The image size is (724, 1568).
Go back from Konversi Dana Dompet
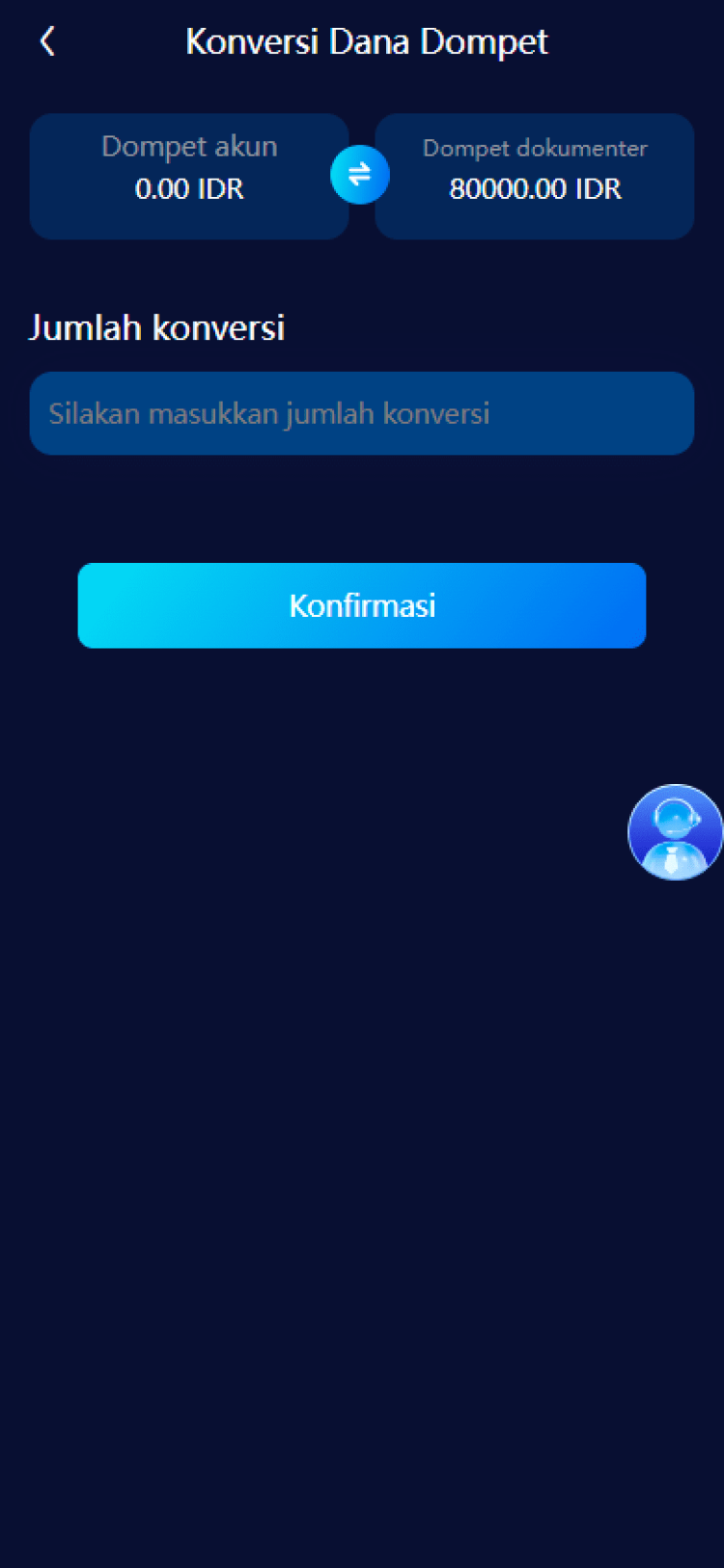pos(47,42)
